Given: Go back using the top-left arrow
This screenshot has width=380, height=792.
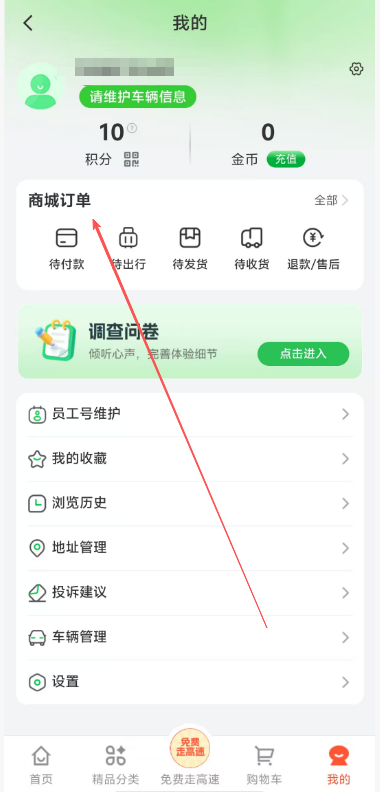Looking at the screenshot, I should [28, 23].
